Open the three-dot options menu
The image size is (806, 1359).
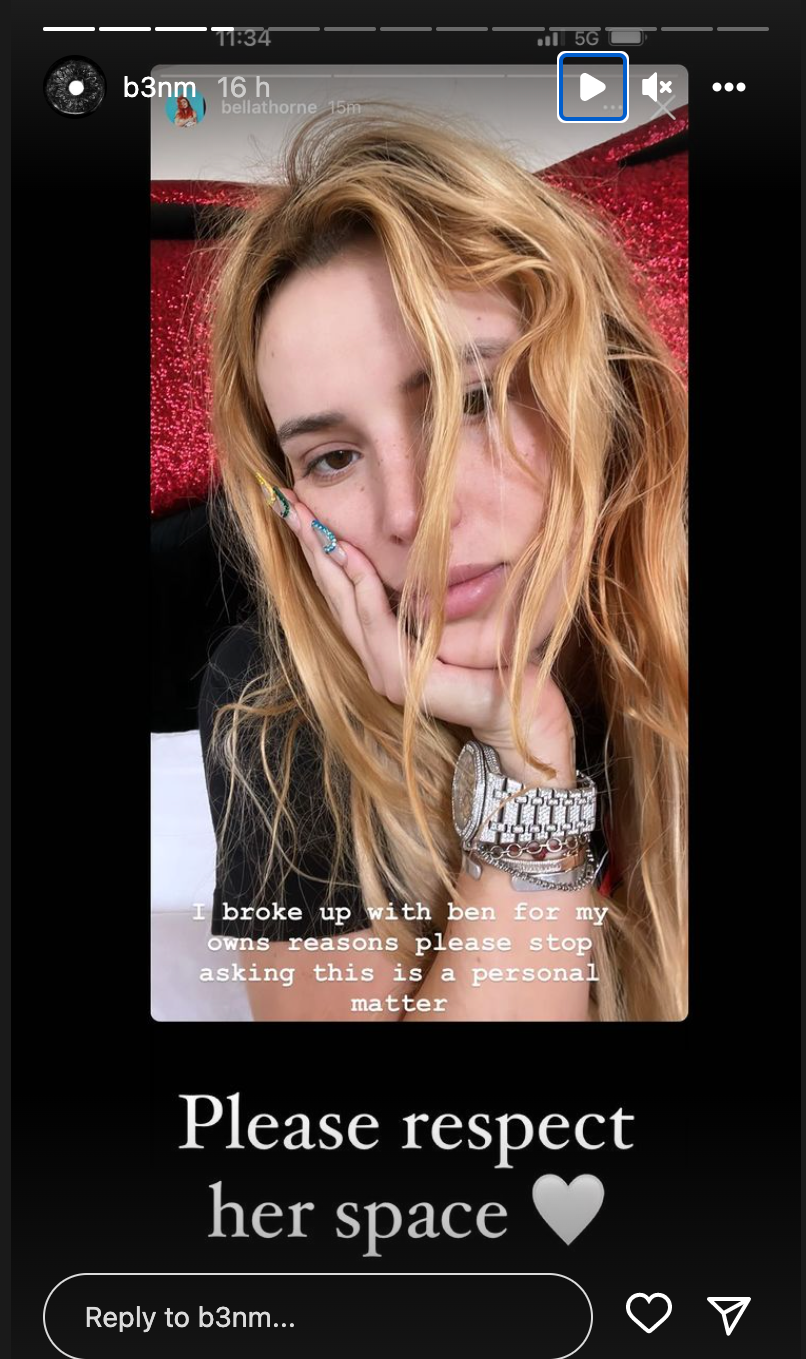(728, 88)
